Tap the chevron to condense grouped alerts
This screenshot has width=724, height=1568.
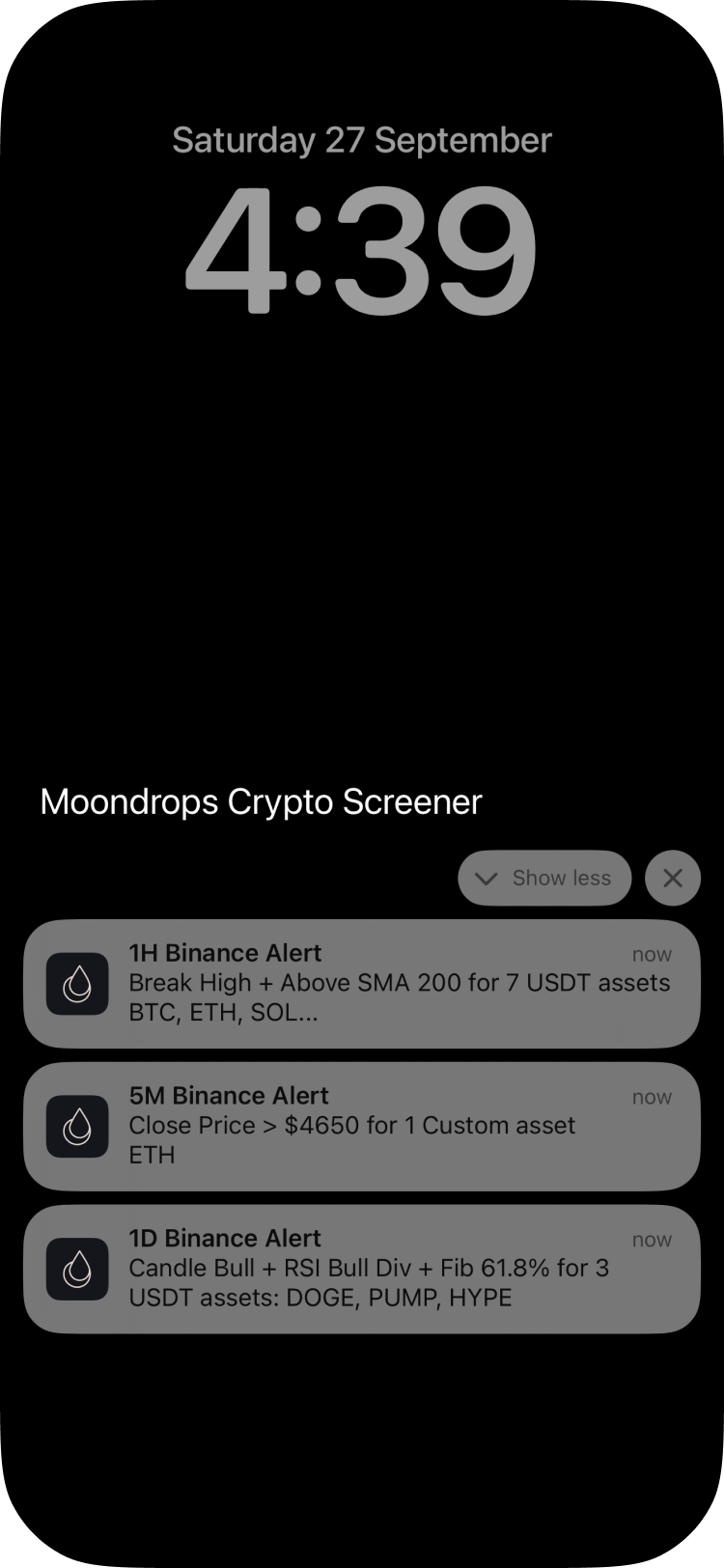click(x=487, y=879)
